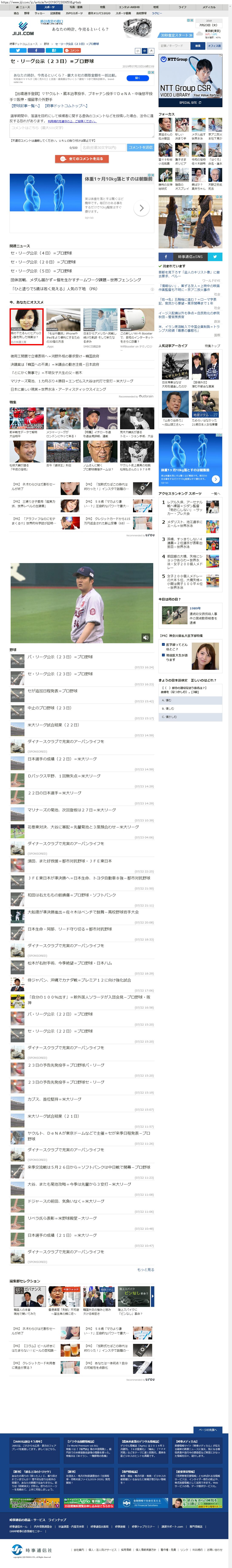Unmute the baseball pitcher video
The image size is (232, 1568).
pos(146,637)
